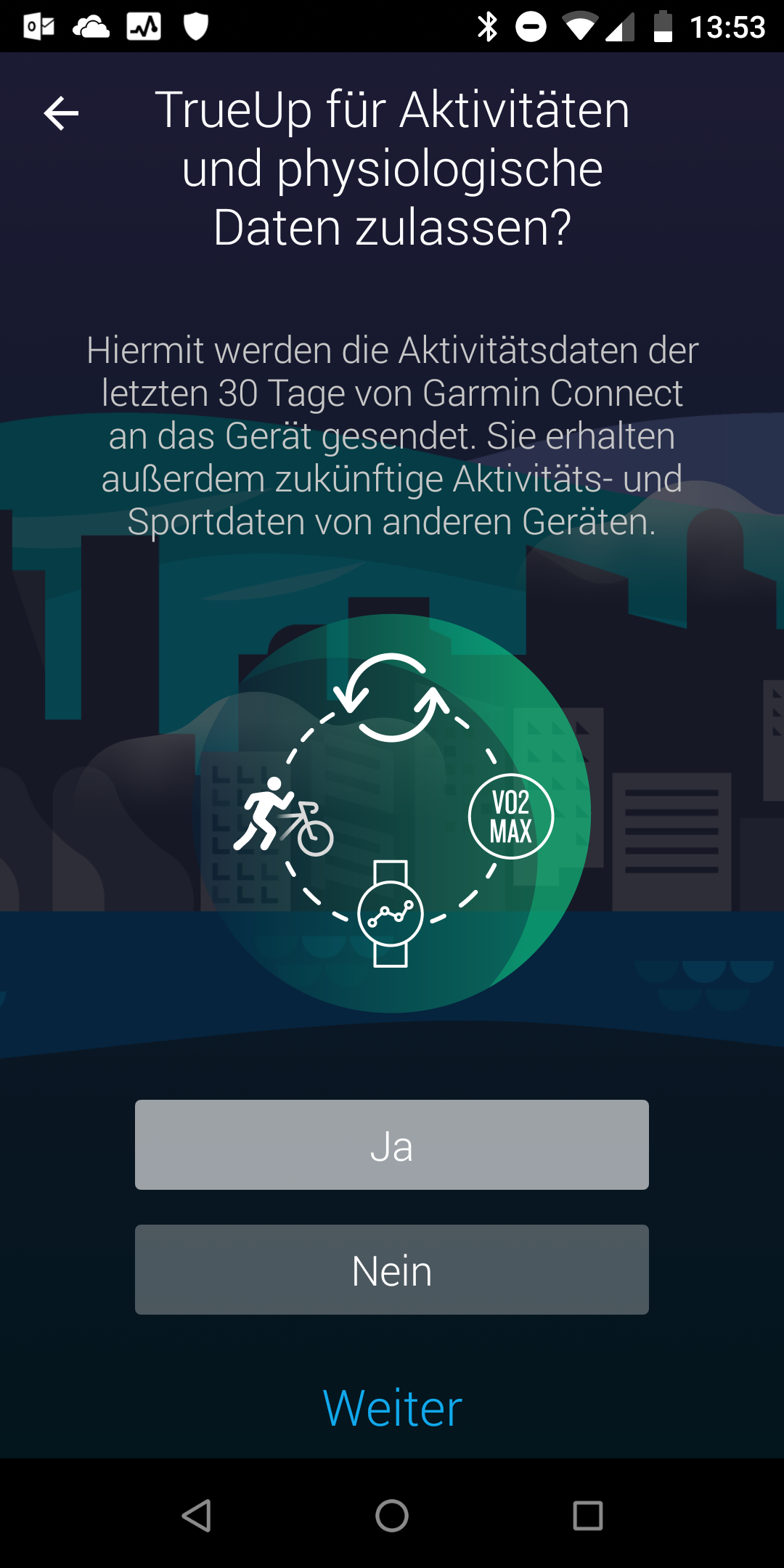The height and width of the screenshot is (1568, 784).
Task: Select Ja to allow TrueUp
Action: (392, 1145)
